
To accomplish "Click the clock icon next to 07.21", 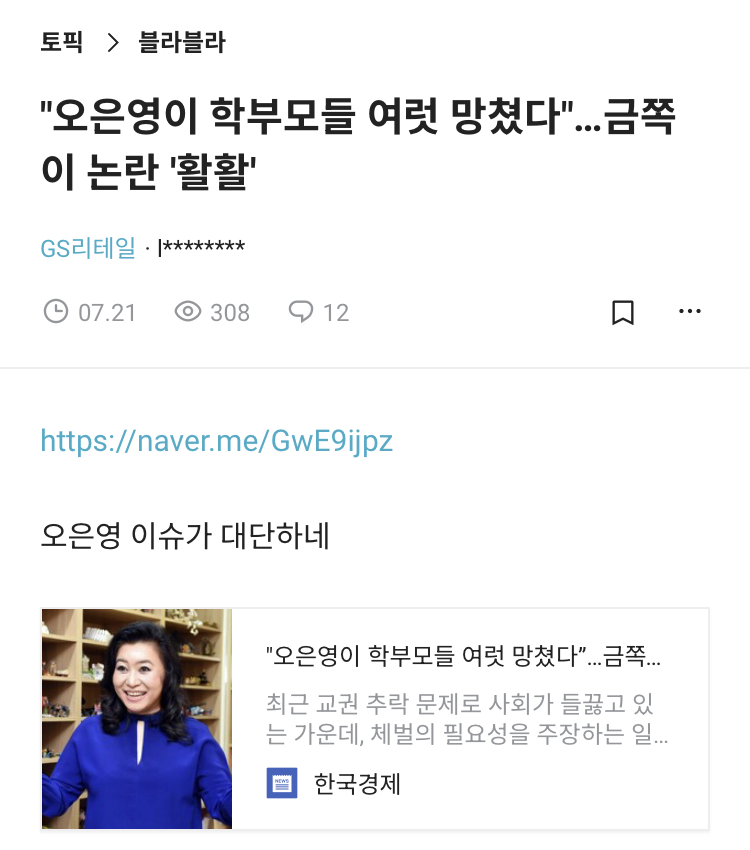I will pos(57,312).
